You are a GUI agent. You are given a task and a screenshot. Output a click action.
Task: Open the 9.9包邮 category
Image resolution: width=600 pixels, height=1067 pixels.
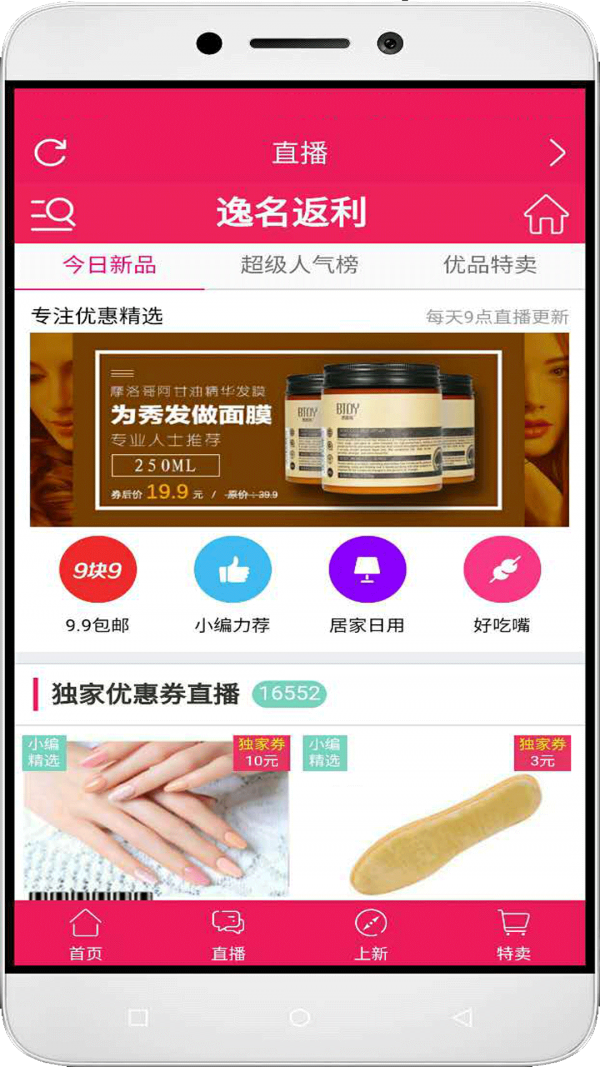coord(98,570)
